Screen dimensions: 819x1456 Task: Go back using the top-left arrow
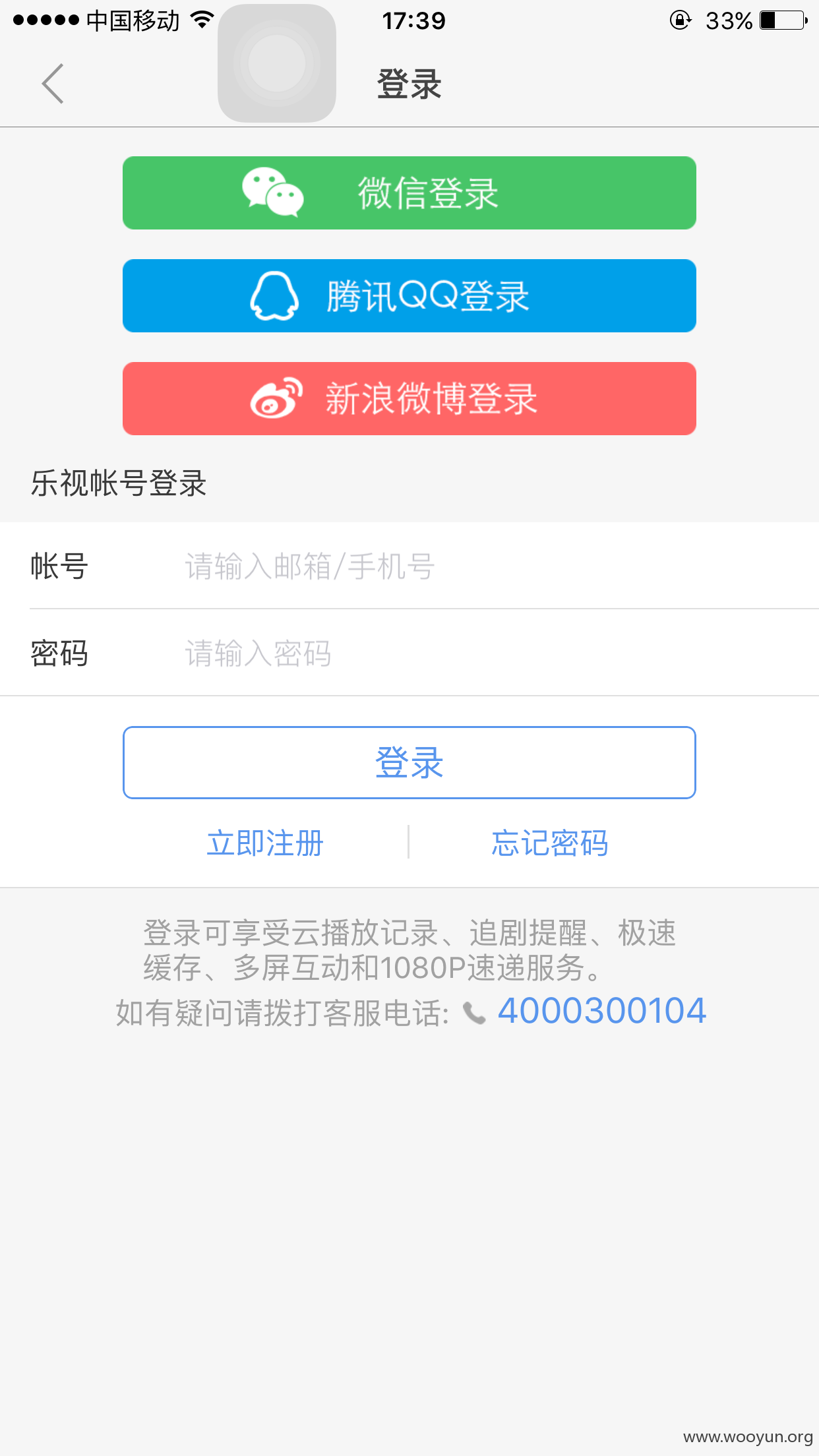[x=53, y=84]
